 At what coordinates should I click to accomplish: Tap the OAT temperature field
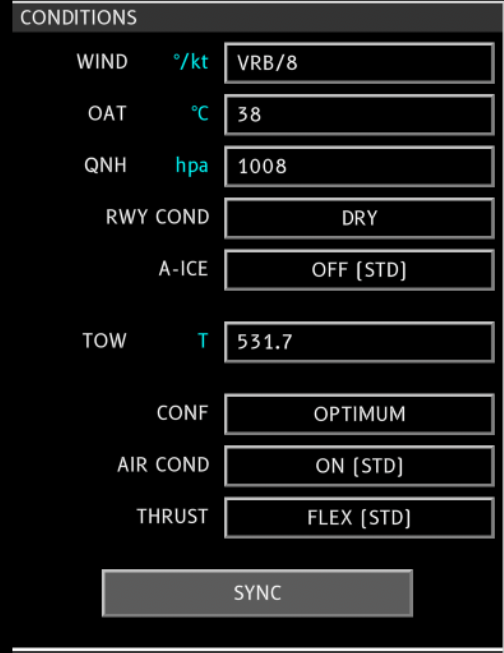[x=359, y=115]
